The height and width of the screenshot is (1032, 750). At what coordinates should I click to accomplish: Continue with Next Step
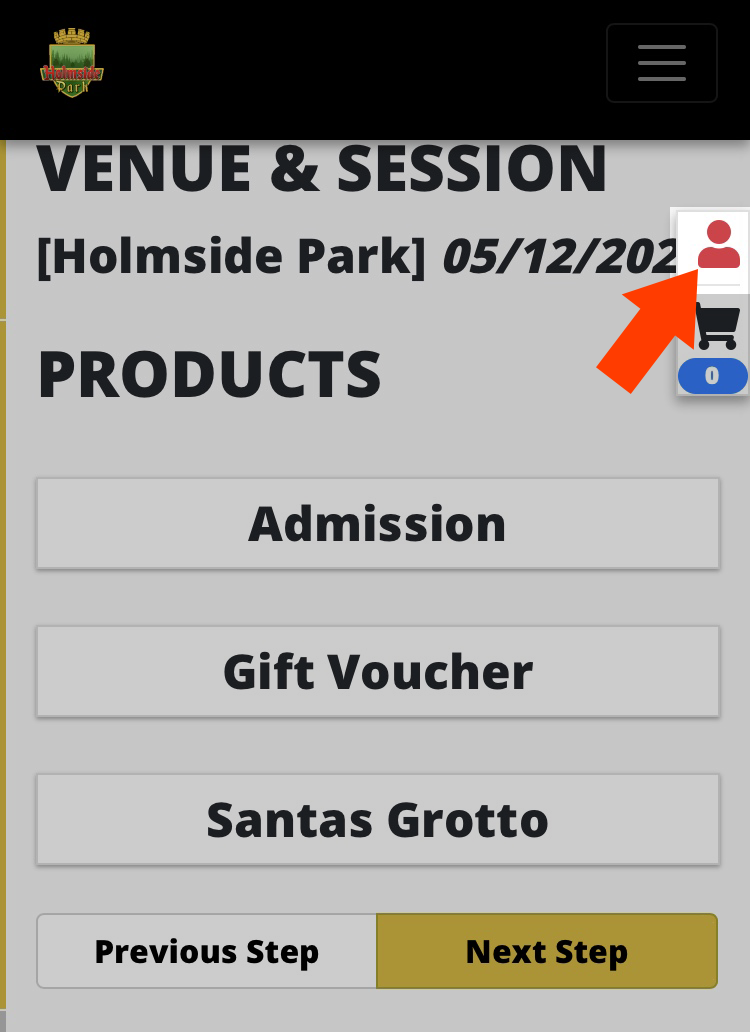[x=546, y=952]
